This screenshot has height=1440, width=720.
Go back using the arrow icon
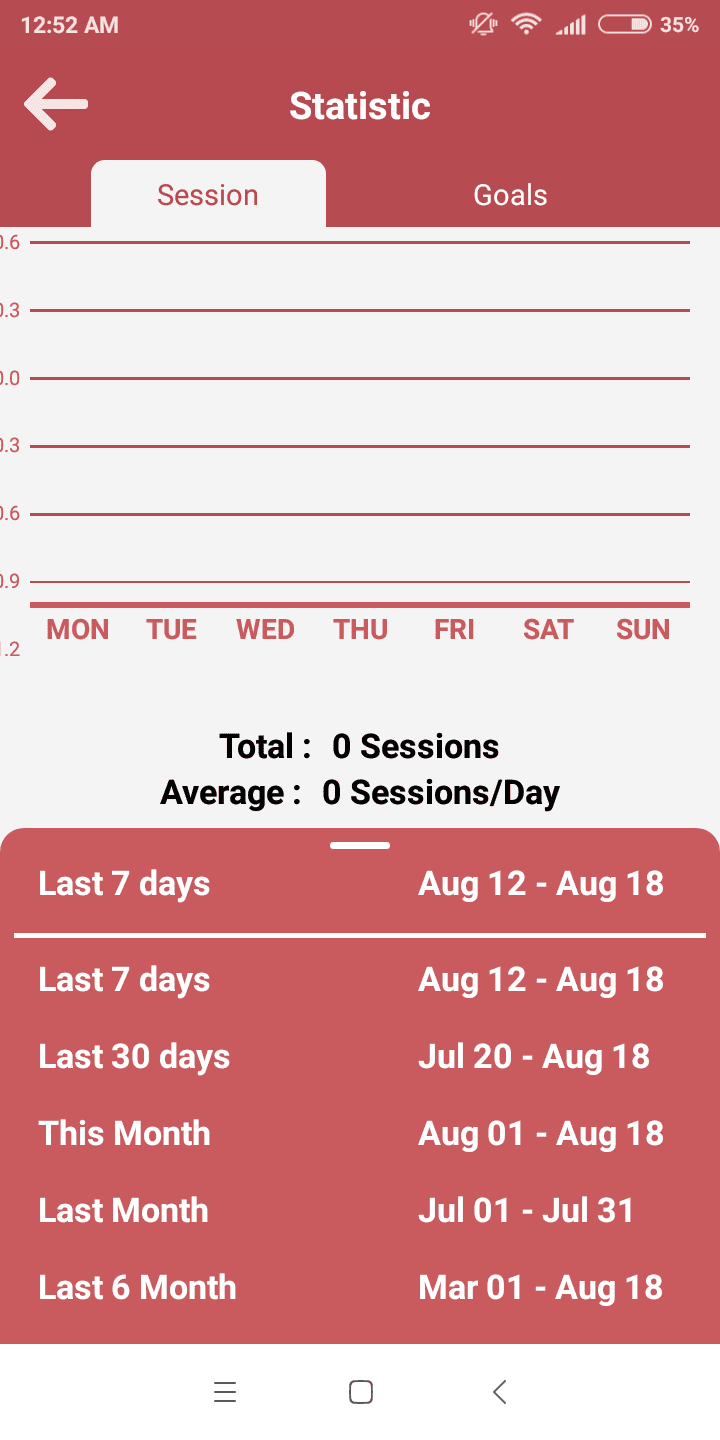click(56, 105)
